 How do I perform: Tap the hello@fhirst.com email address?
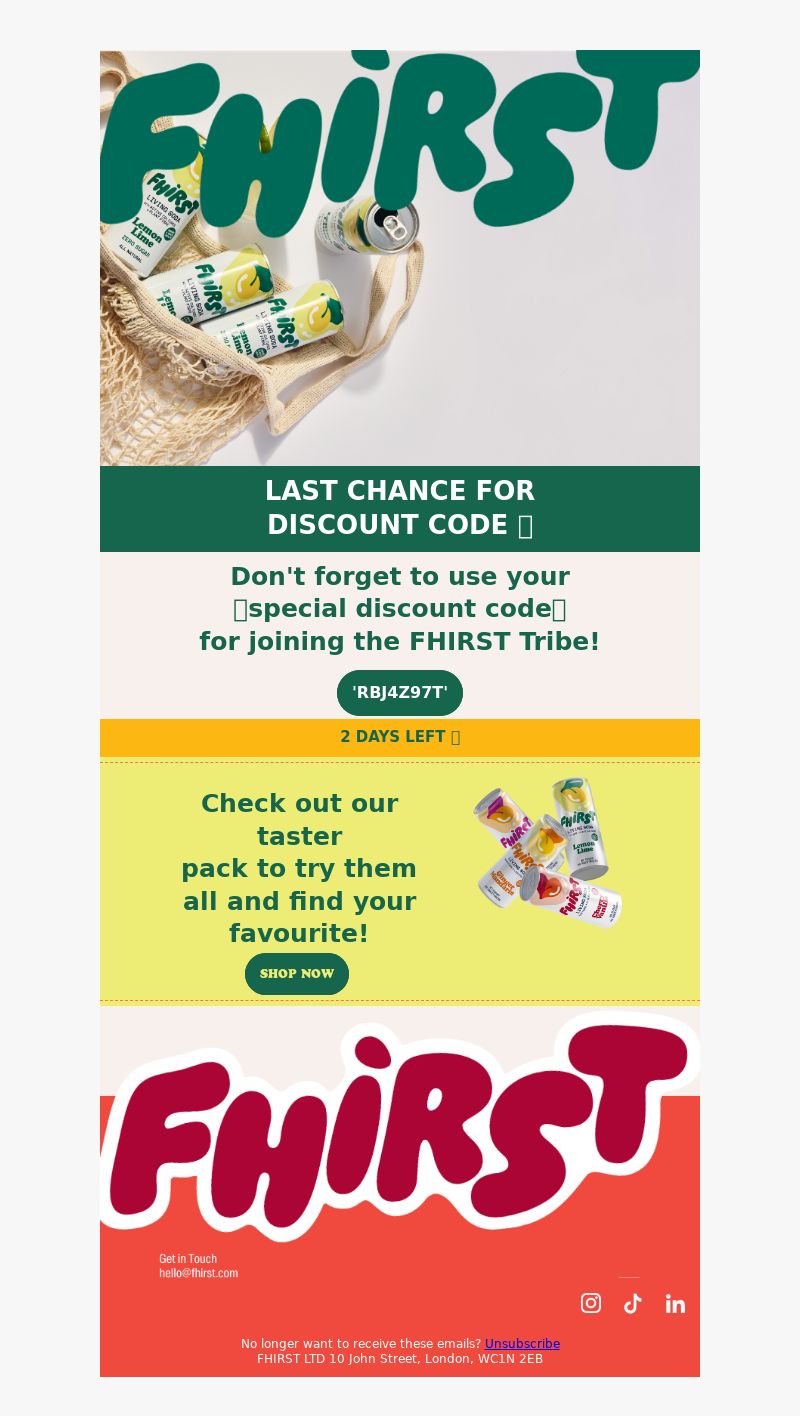pyautogui.click(x=198, y=1273)
